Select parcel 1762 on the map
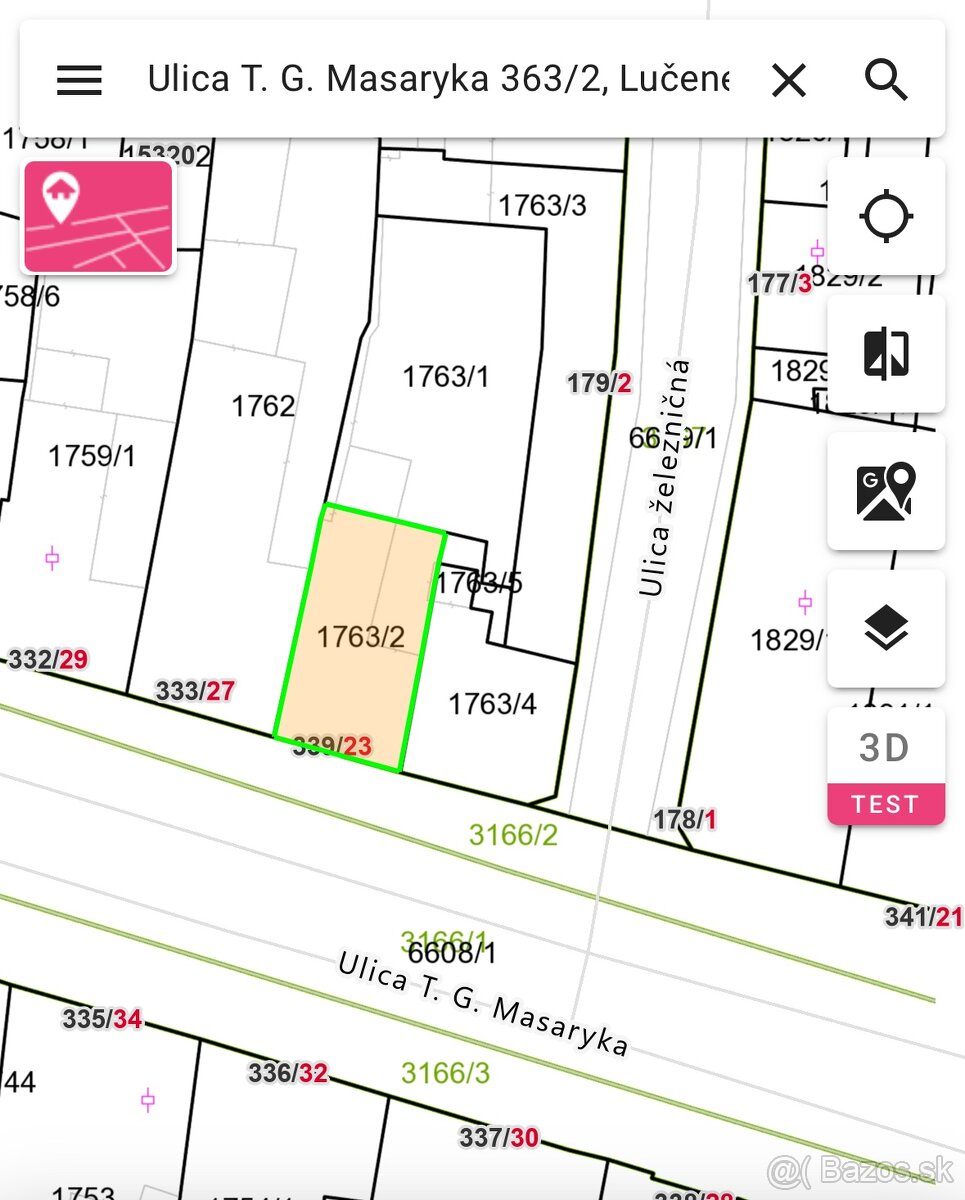The width and height of the screenshot is (965, 1200). tap(263, 407)
